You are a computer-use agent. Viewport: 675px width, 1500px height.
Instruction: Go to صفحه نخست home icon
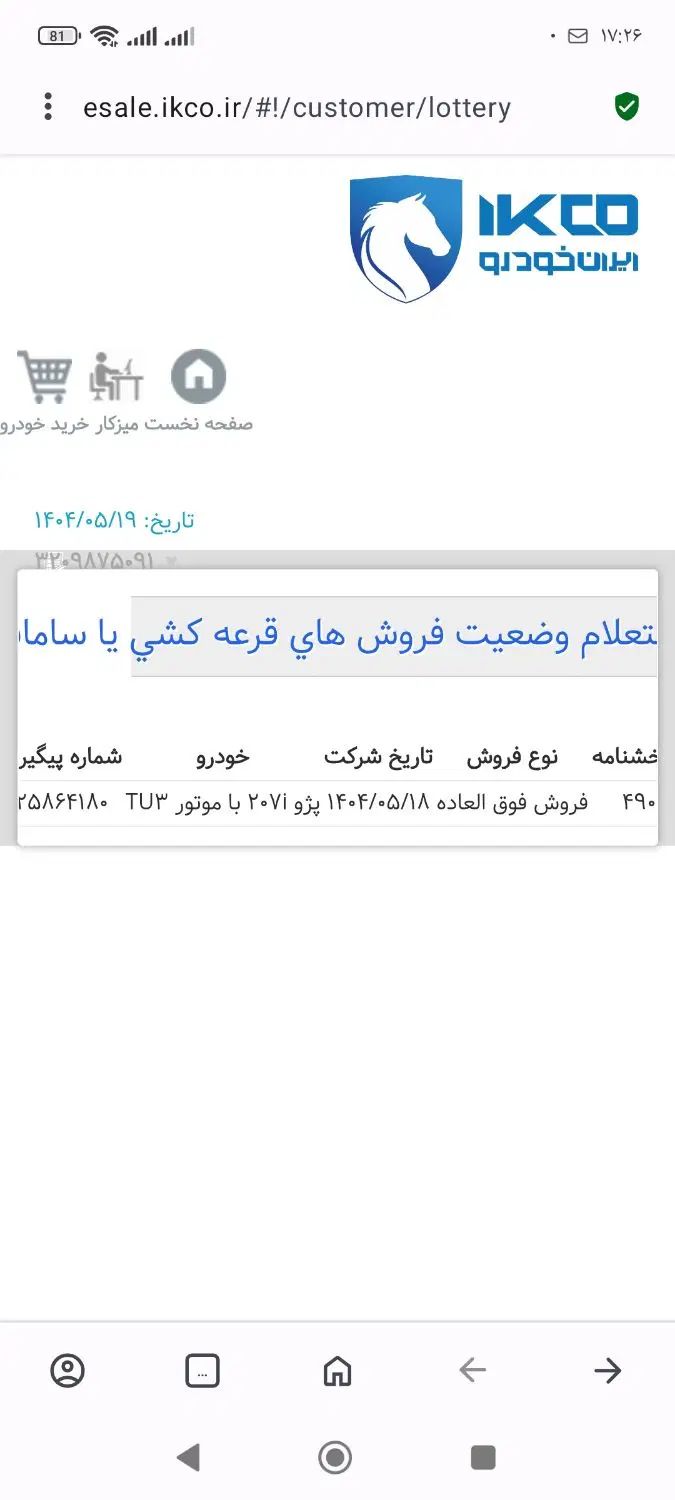pos(199,377)
